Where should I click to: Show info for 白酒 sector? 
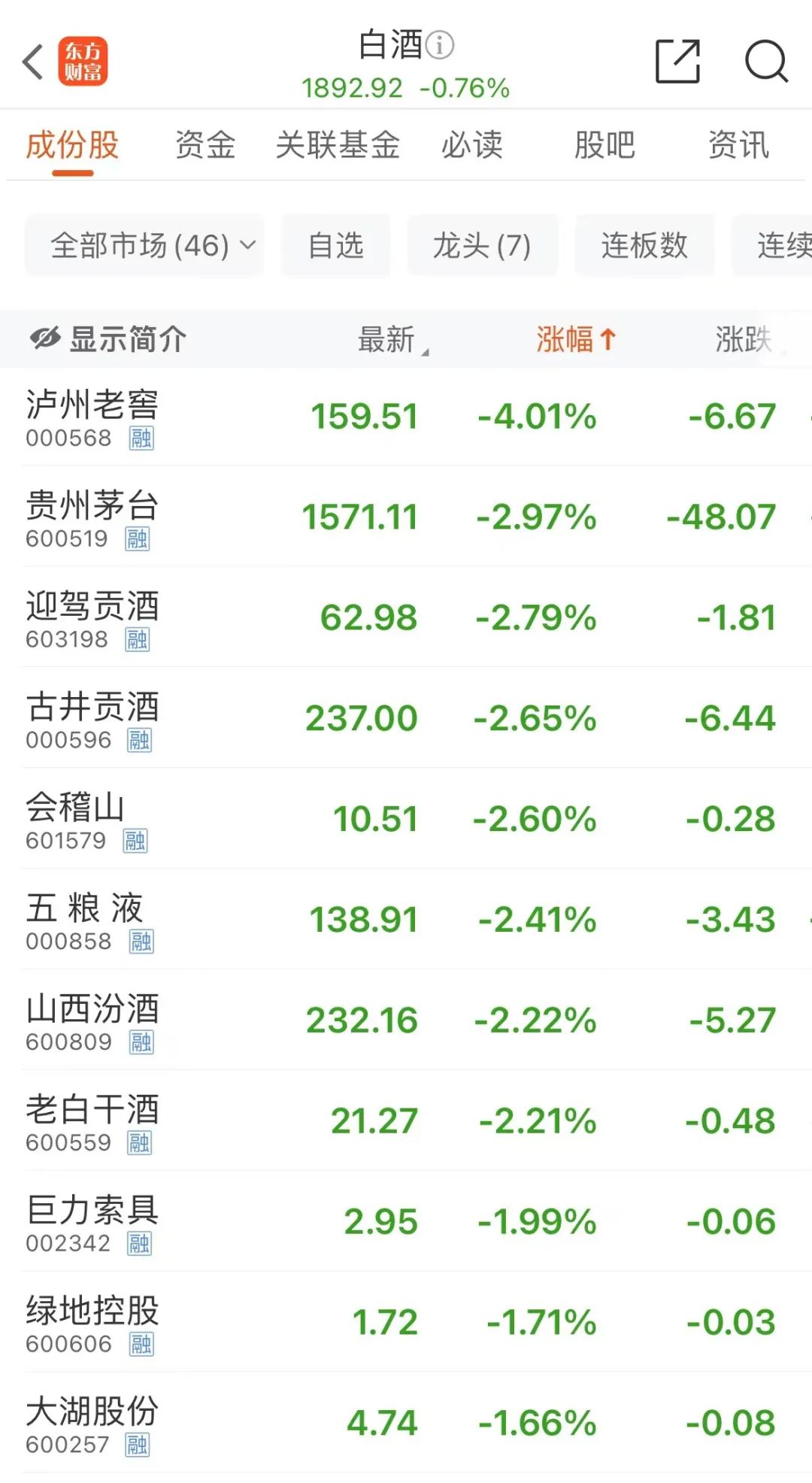(x=441, y=45)
